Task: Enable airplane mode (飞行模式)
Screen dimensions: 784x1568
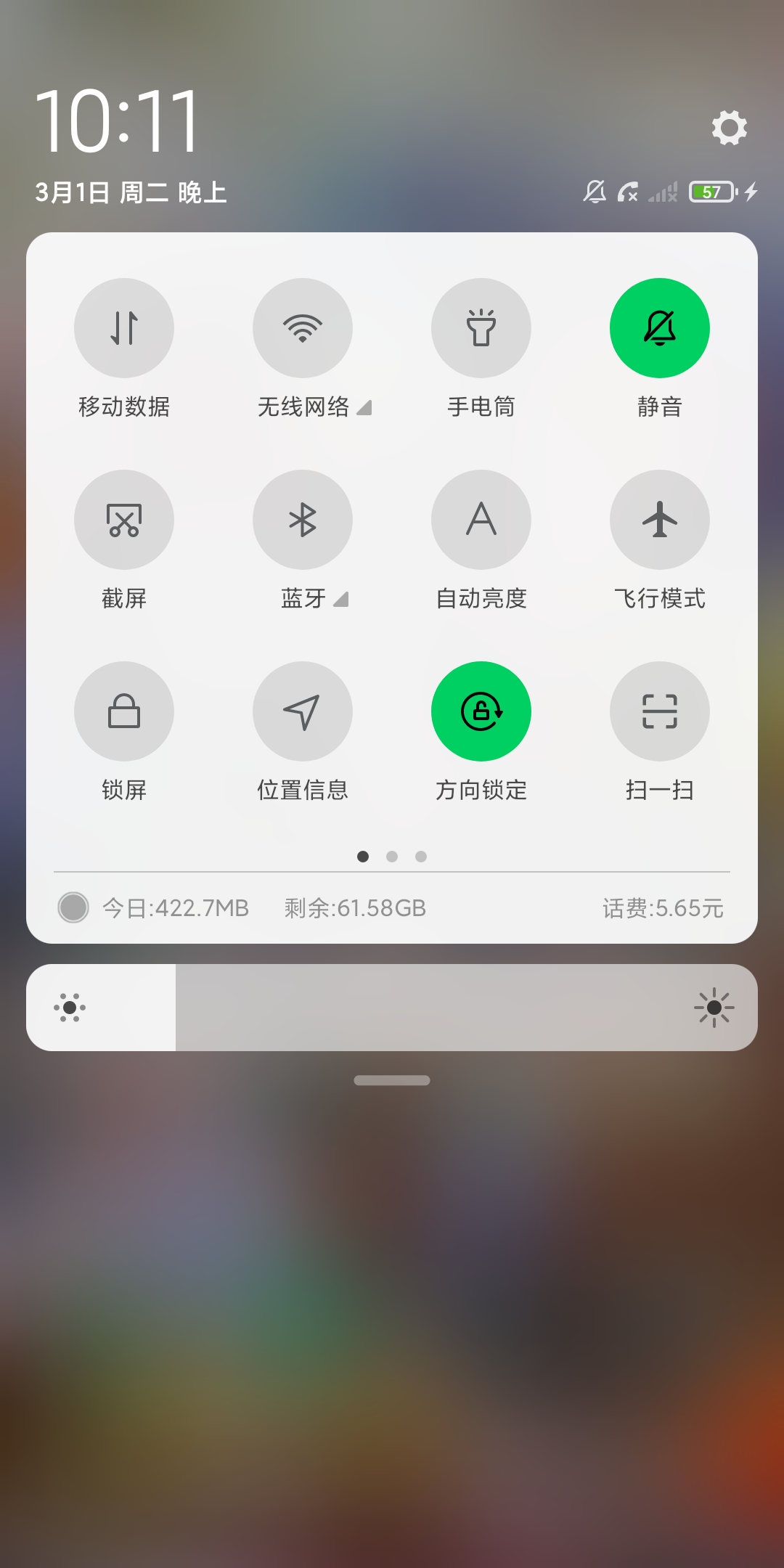Action: pyautogui.click(x=660, y=520)
